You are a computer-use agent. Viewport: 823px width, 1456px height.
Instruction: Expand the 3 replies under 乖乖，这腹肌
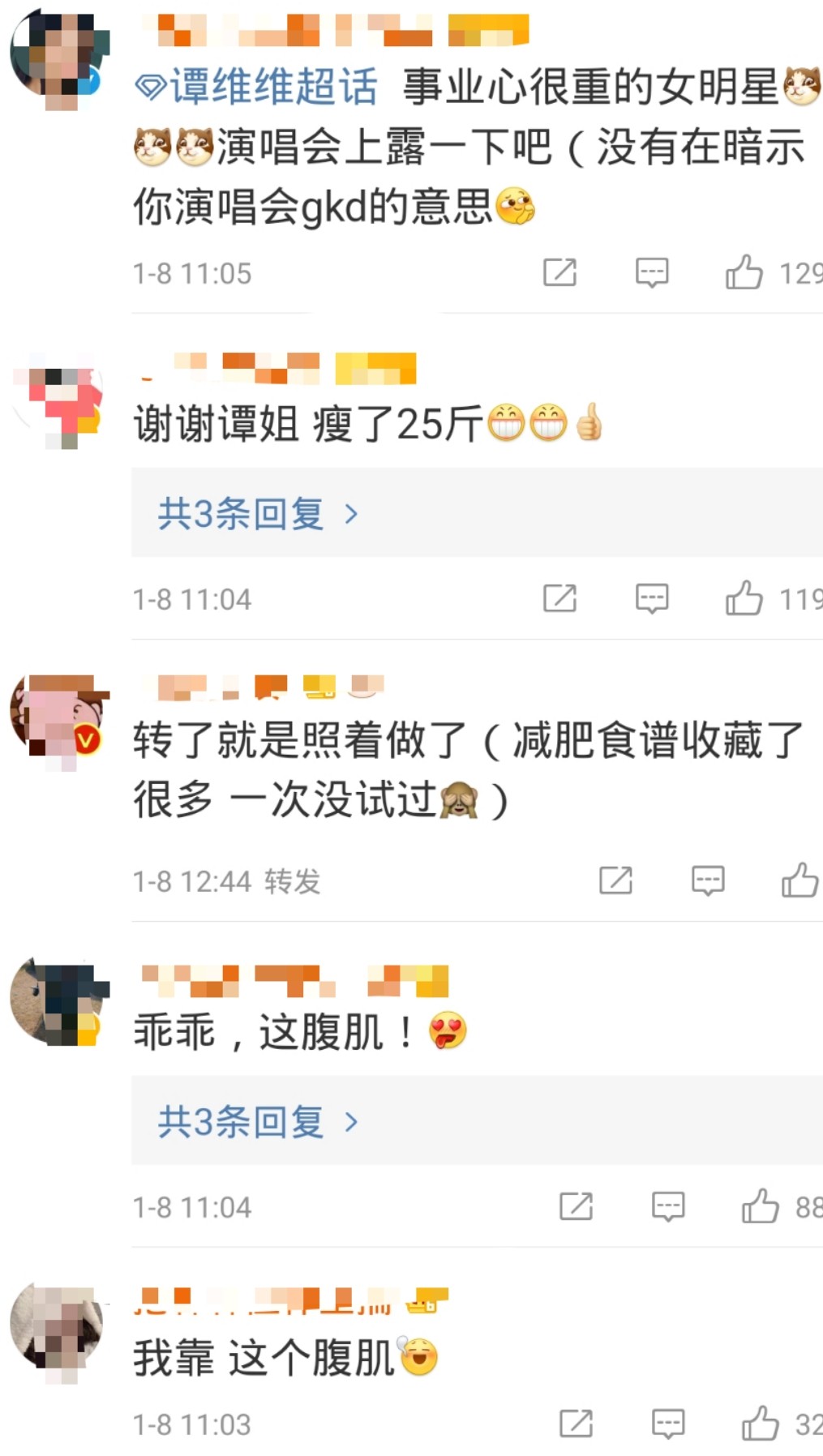(x=257, y=1122)
